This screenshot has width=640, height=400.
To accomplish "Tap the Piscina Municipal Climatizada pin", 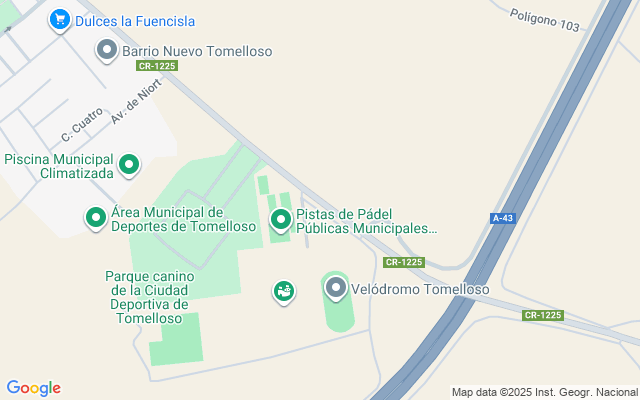I will pos(129,165).
